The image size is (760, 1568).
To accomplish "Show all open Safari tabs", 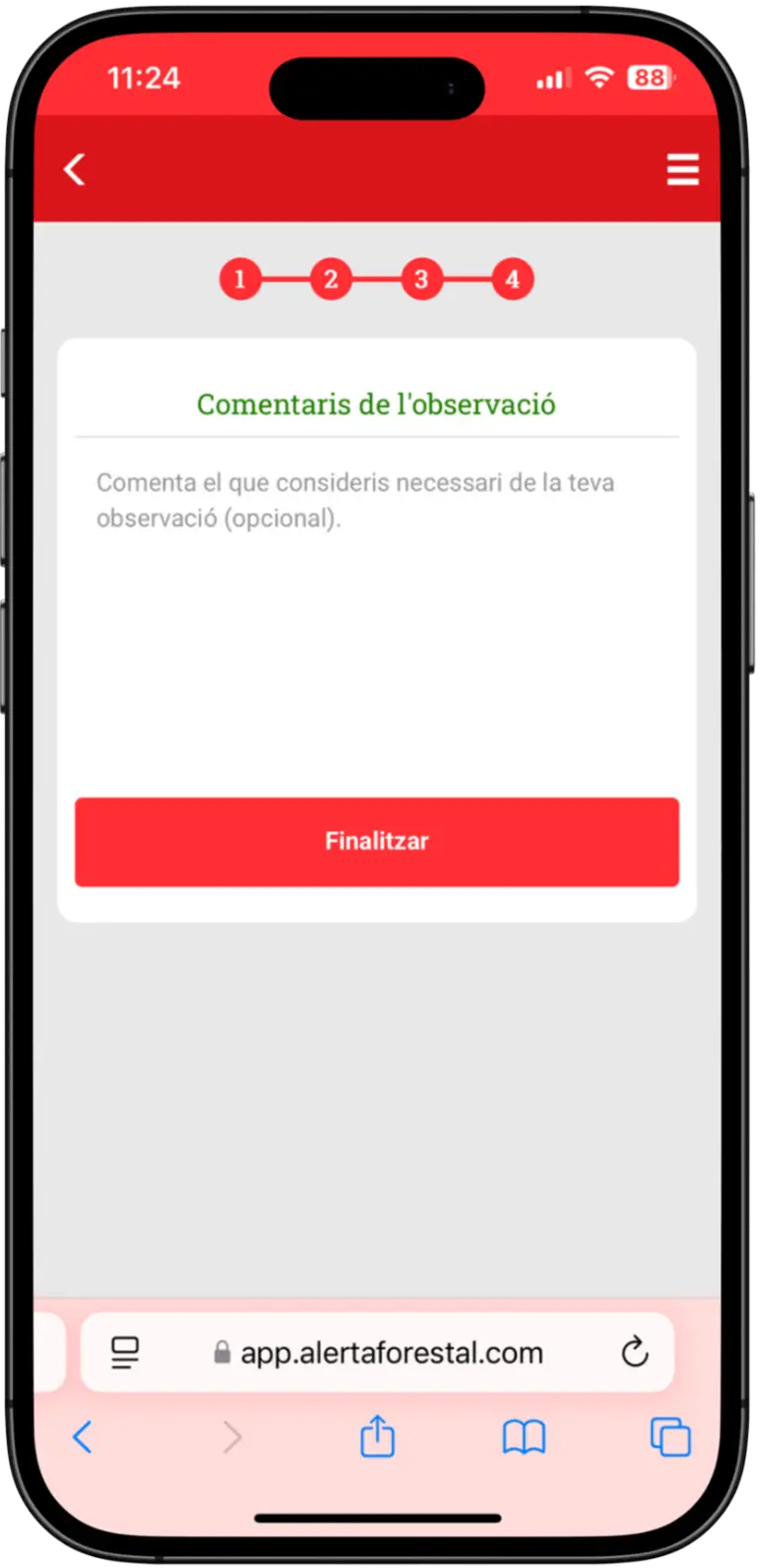I will tap(670, 1436).
